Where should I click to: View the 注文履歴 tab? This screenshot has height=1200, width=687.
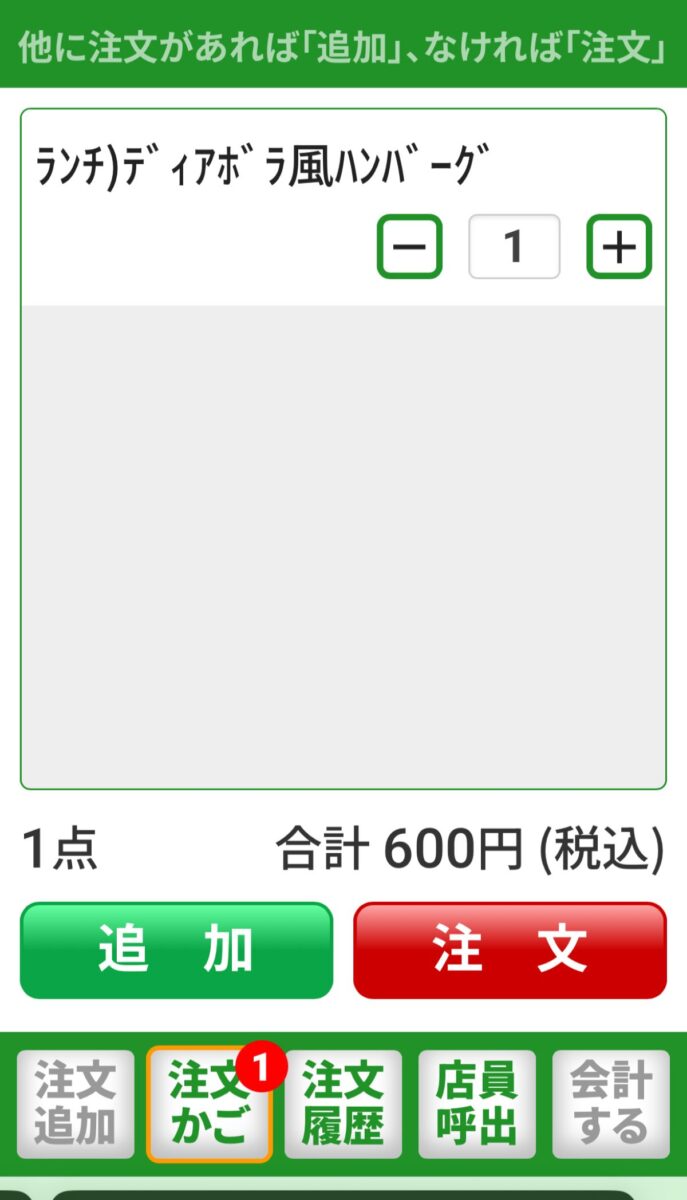(343, 1104)
